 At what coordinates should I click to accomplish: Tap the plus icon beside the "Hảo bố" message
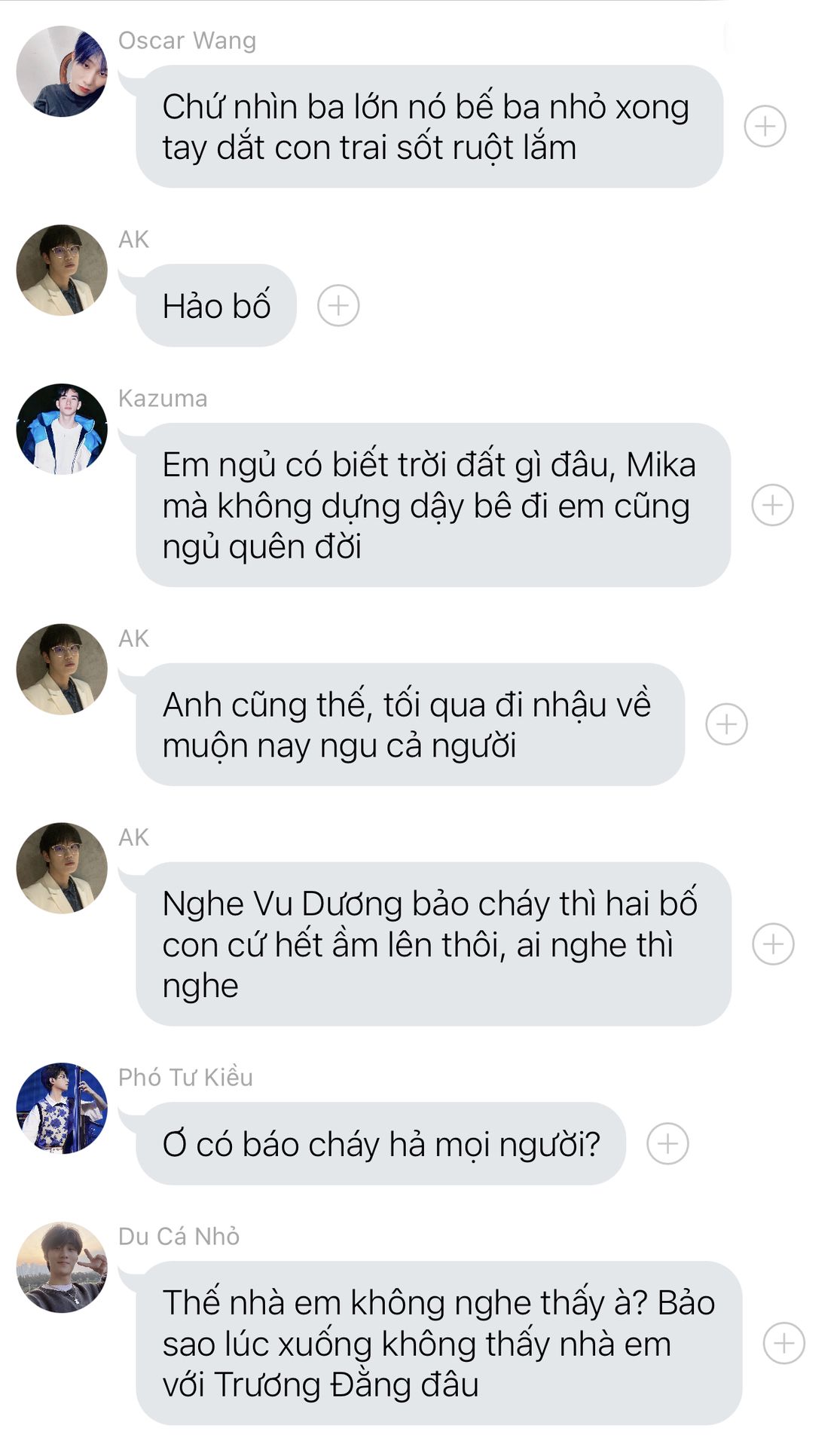pos(338,306)
